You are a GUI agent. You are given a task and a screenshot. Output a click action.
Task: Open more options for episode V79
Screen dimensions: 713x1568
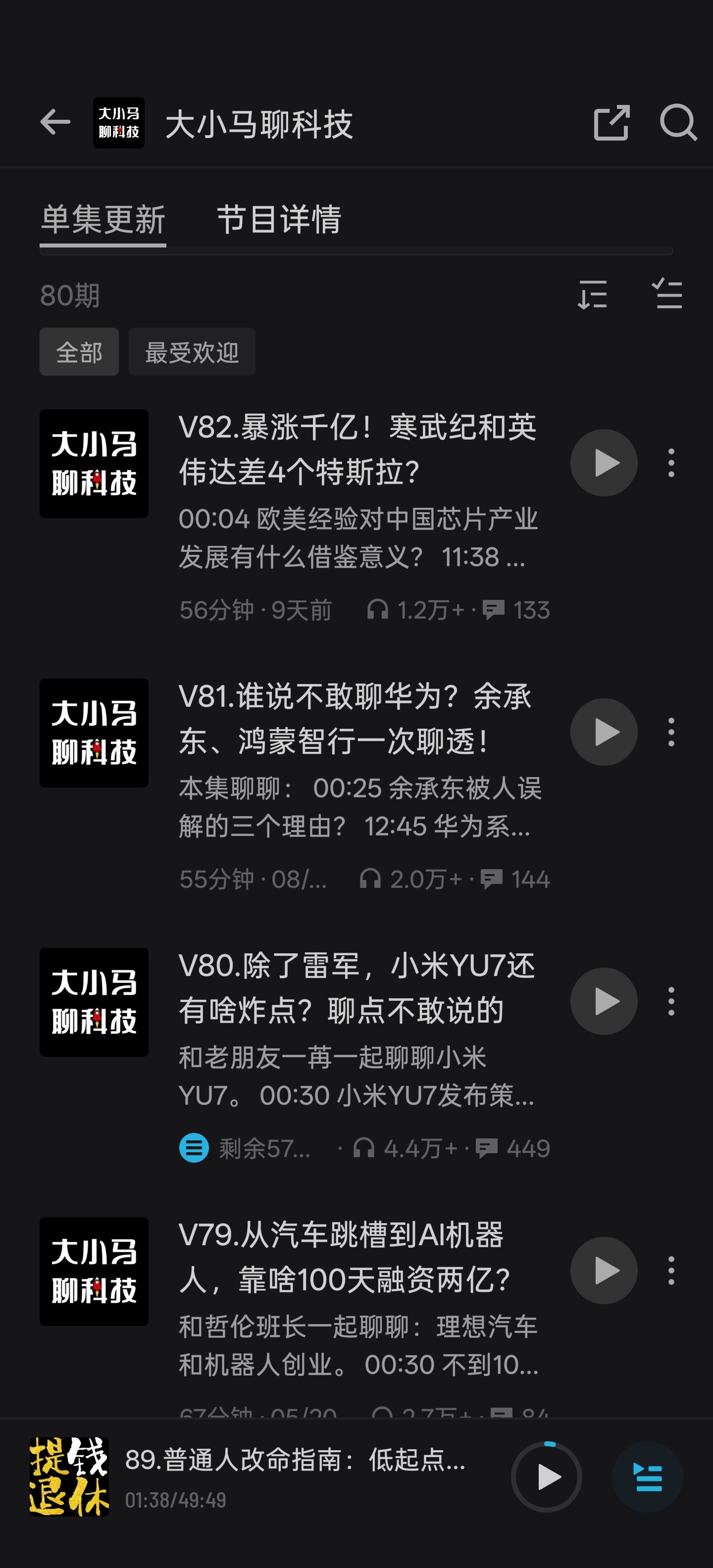pyautogui.click(x=671, y=1271)
